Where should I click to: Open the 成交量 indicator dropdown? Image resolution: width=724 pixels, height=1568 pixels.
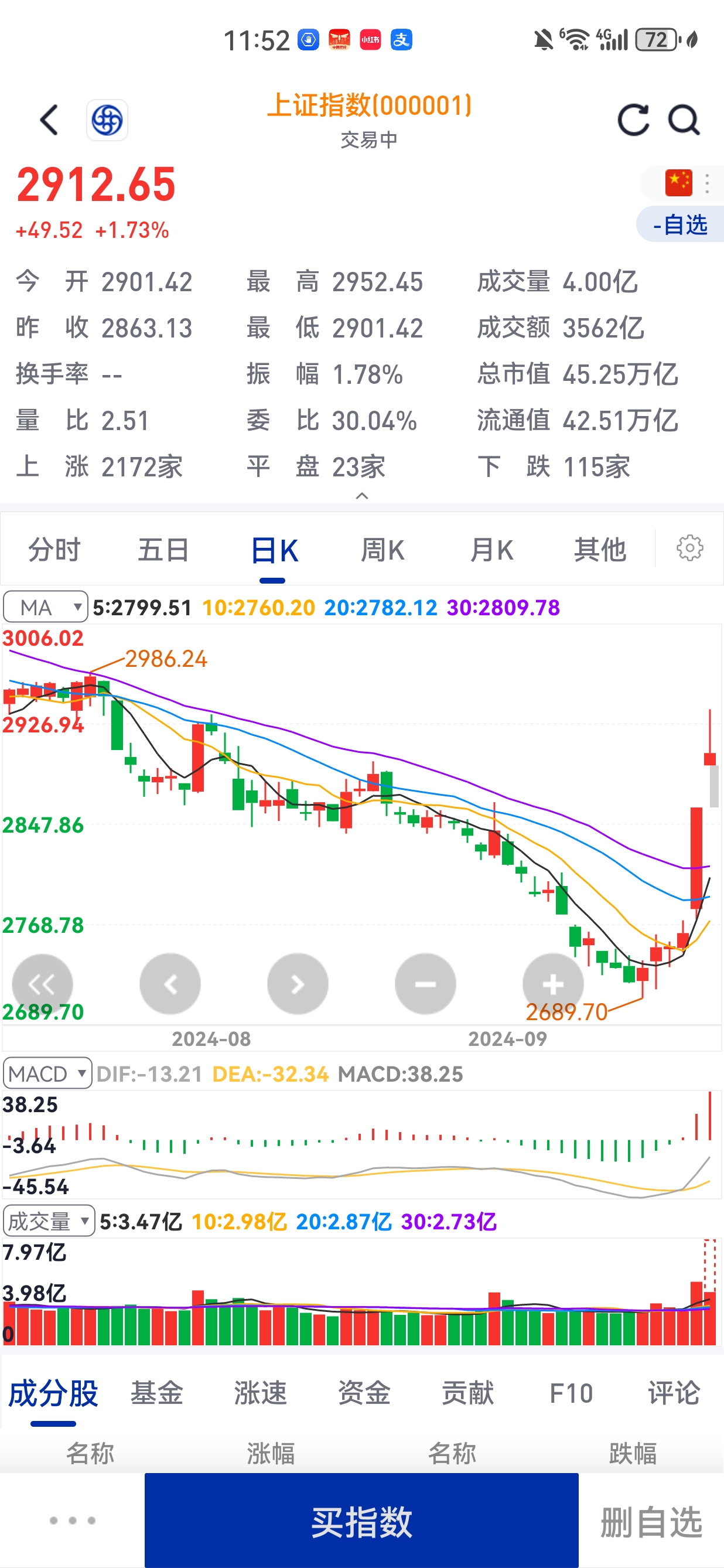(x=49, y=1222)
